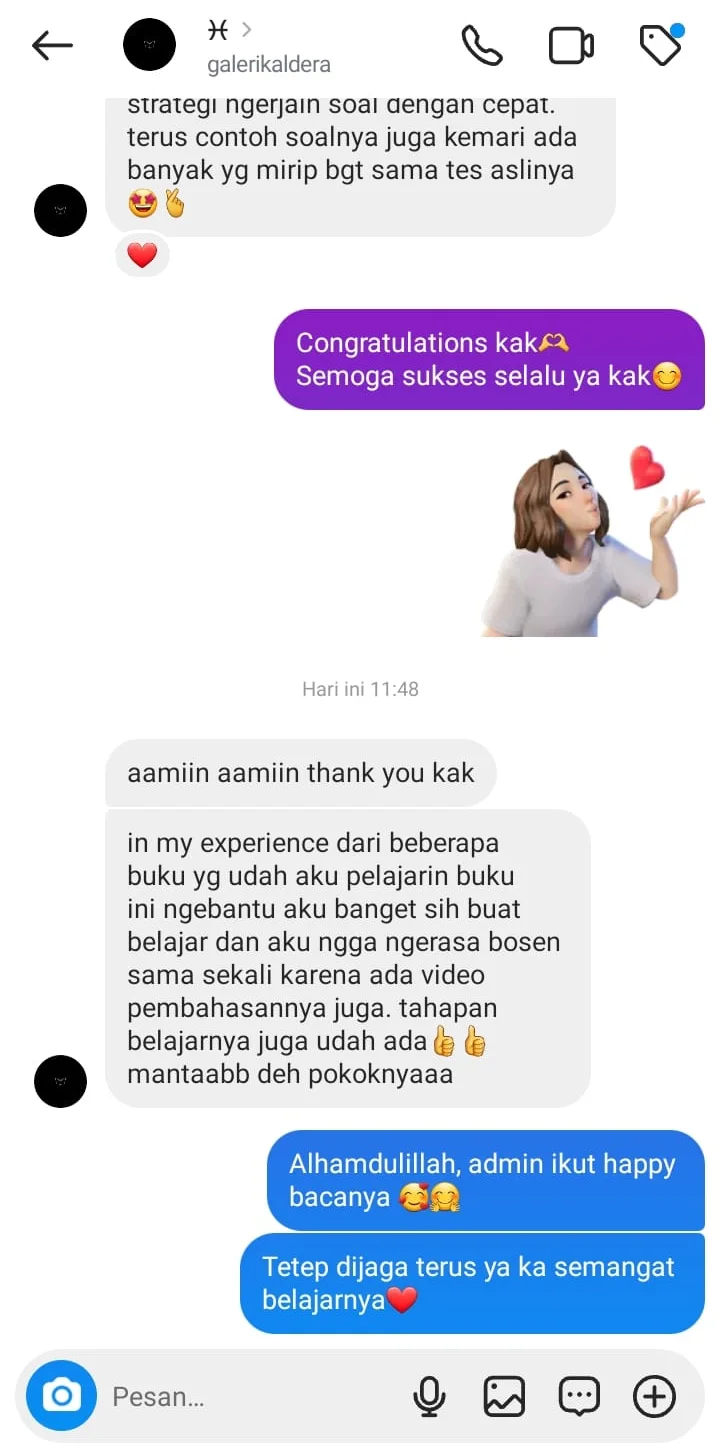Open more options plus icon
Screen dimensions: 720x1453
tap(655, 1396)
